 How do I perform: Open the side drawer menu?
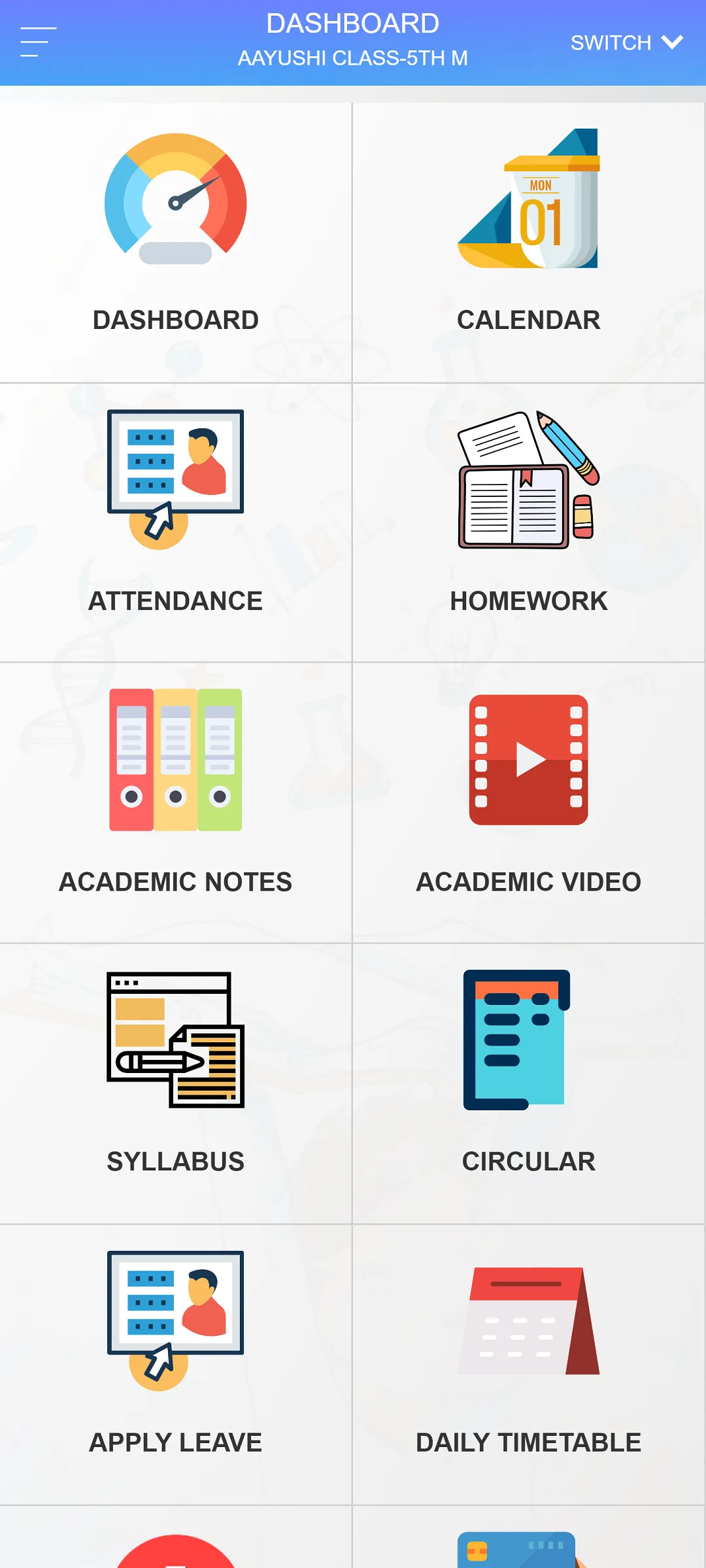(x=38, y=43)
